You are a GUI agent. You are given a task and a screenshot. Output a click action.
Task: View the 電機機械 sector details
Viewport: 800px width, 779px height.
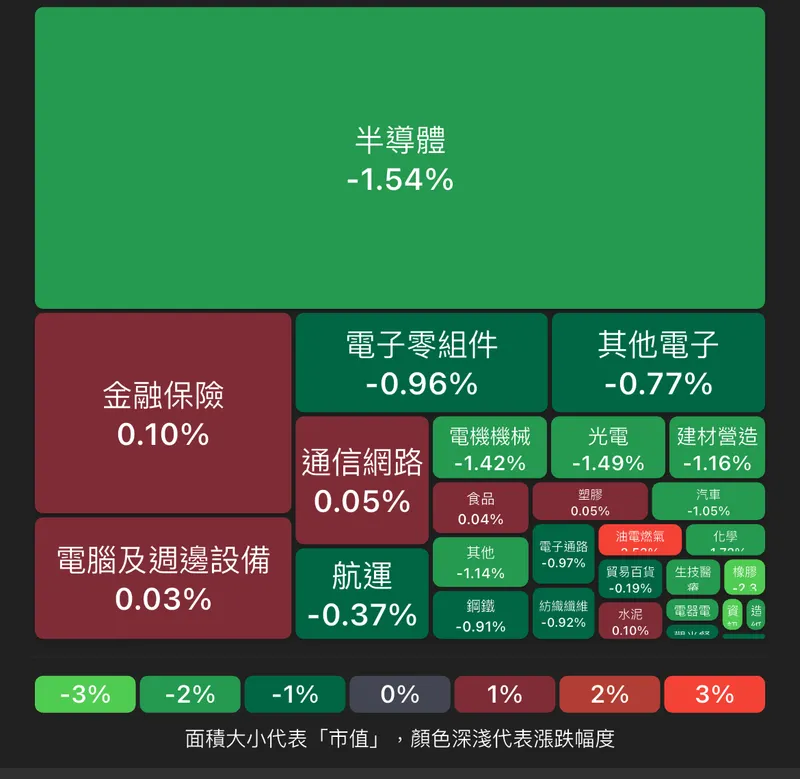pyautogui.click(x=489, y=448)
